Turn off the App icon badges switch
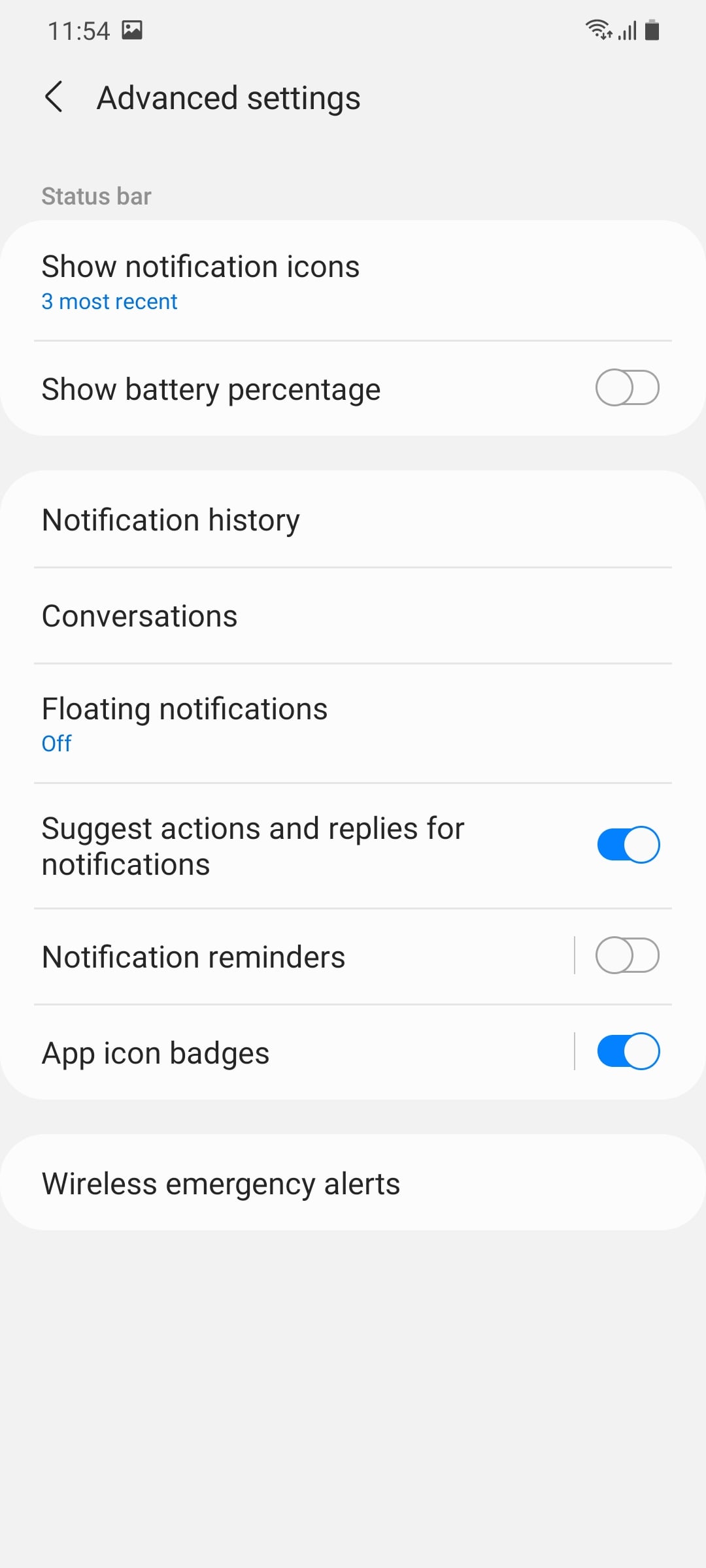This screenshot has width=706, height=1568. tap(628, 1051)
